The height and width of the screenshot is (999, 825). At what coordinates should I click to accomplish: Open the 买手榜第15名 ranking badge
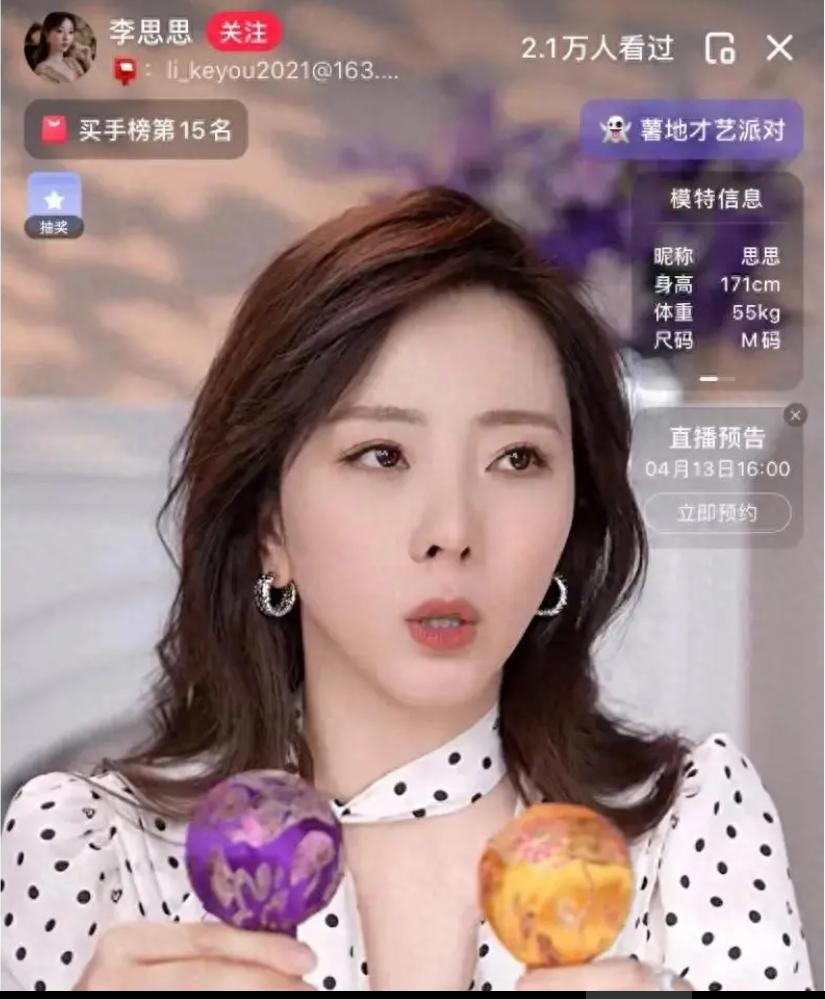click(x=136, y=129)
